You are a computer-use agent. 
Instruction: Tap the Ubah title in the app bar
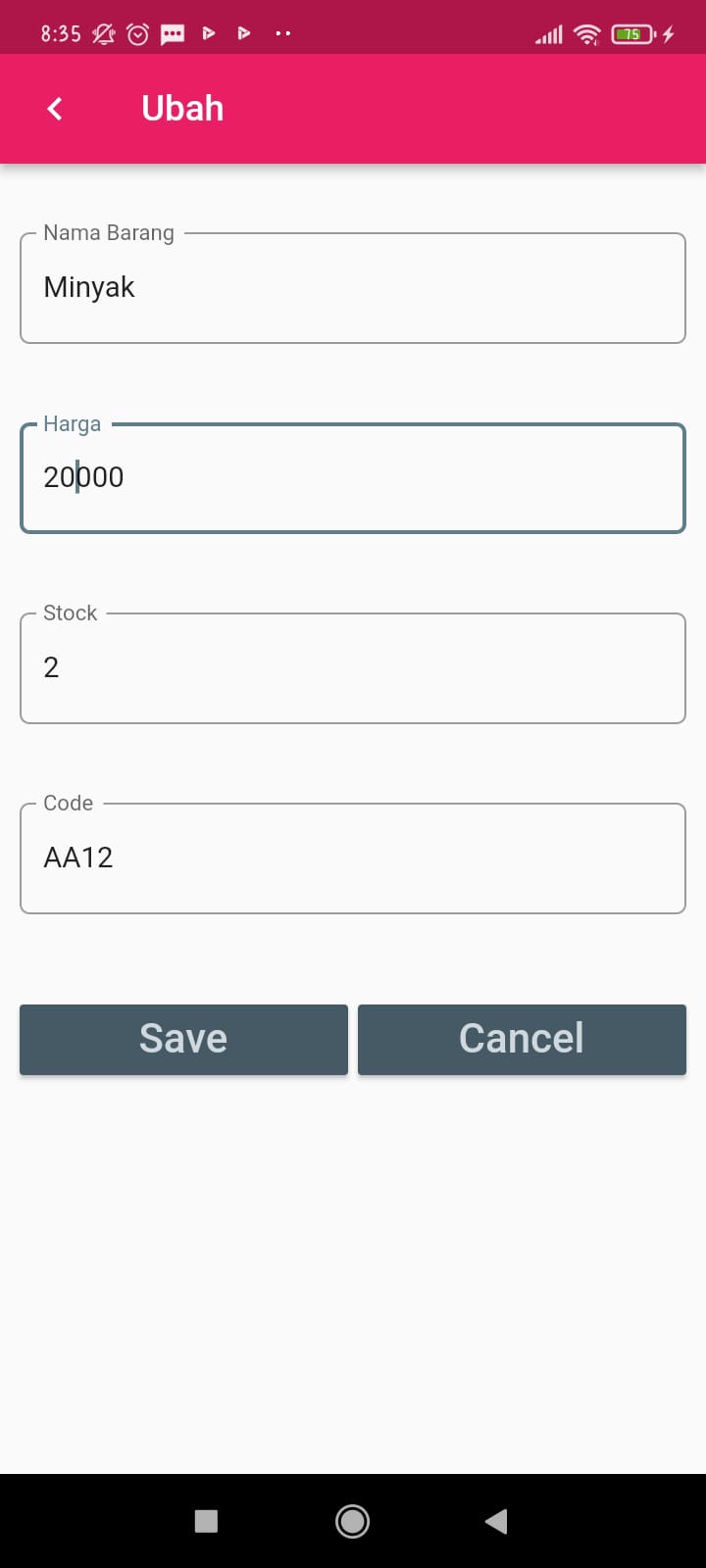(182, 108)
